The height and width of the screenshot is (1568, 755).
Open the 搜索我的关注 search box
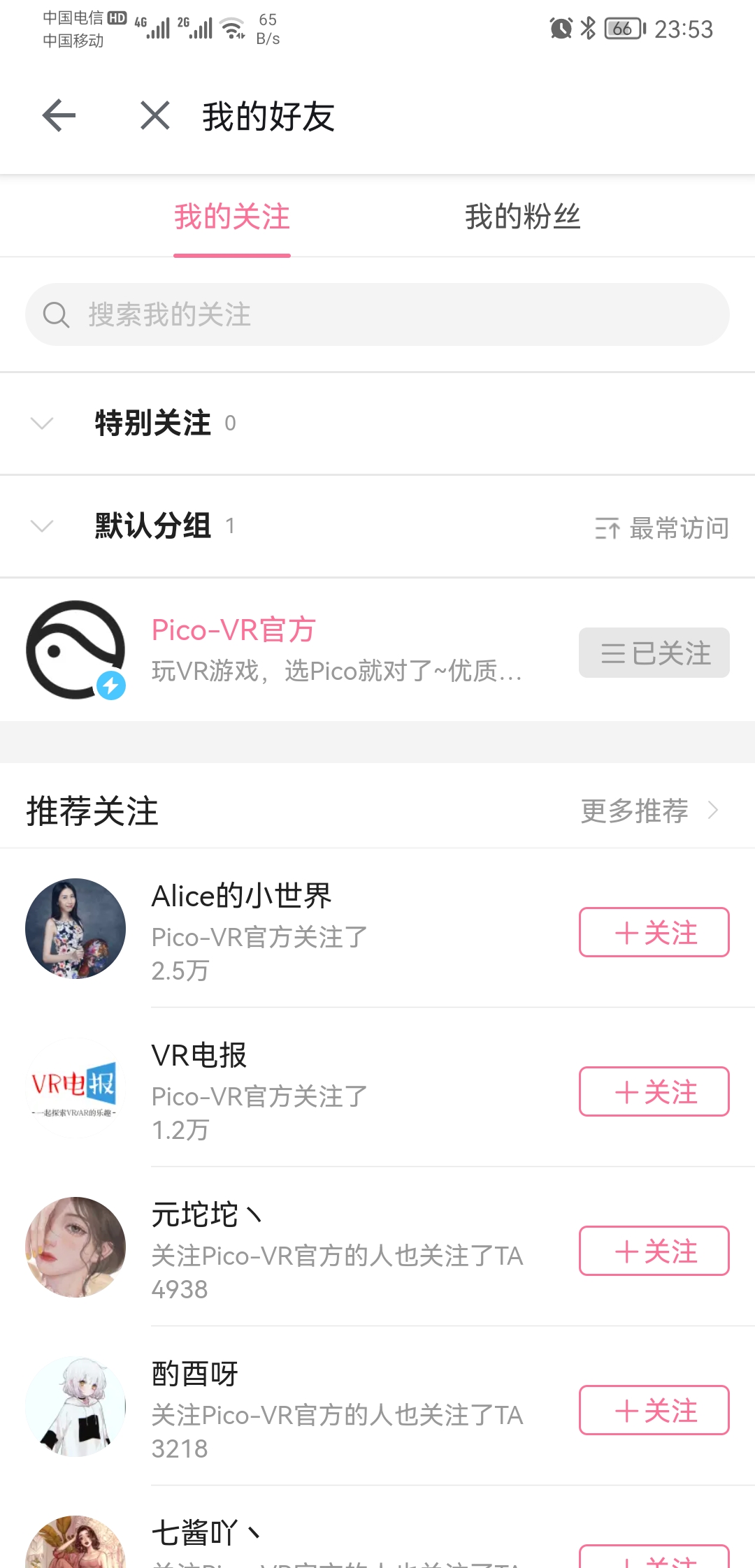(377, 314)
